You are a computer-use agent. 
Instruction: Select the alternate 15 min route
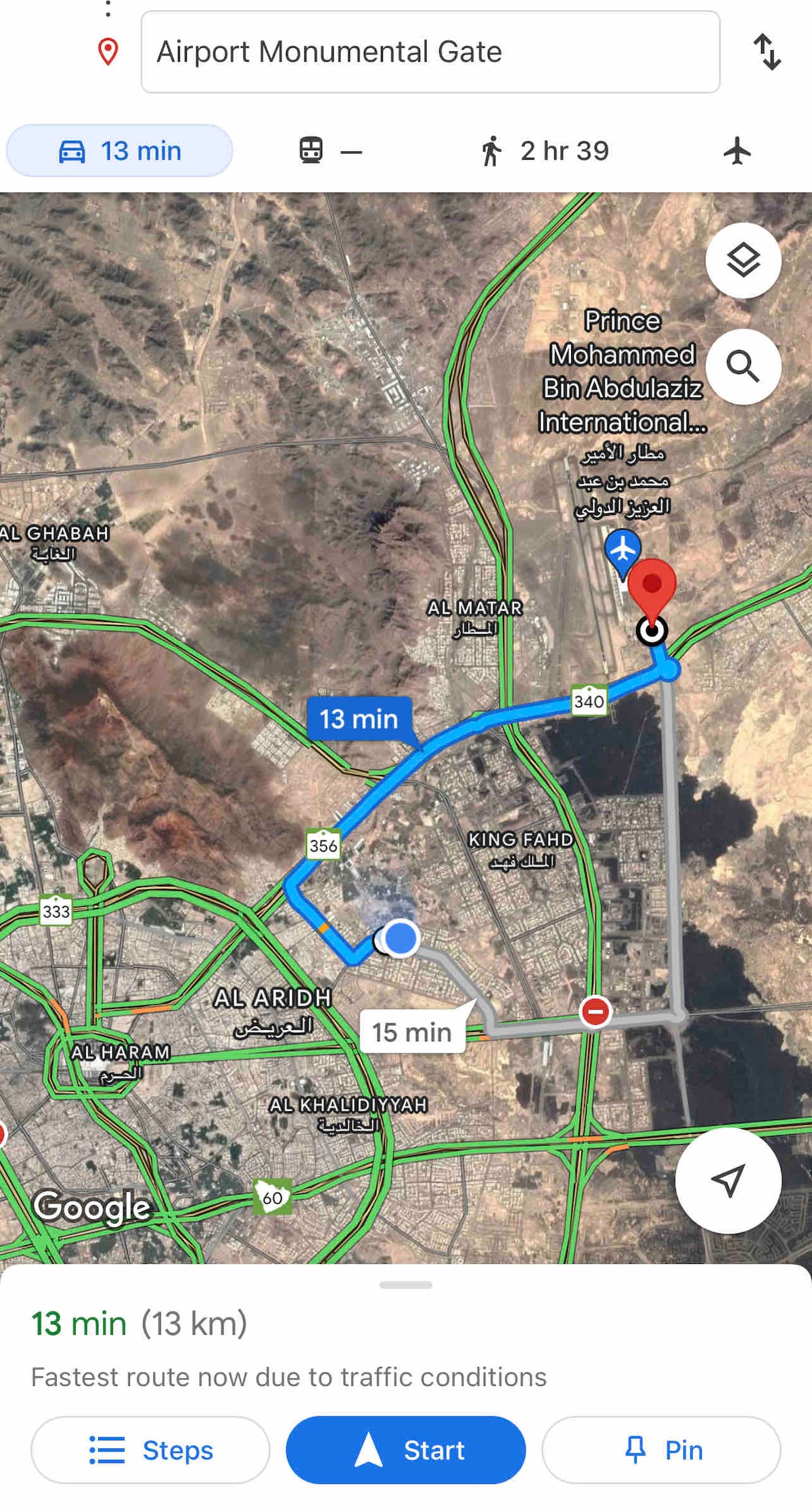(x=412, y=1032)
